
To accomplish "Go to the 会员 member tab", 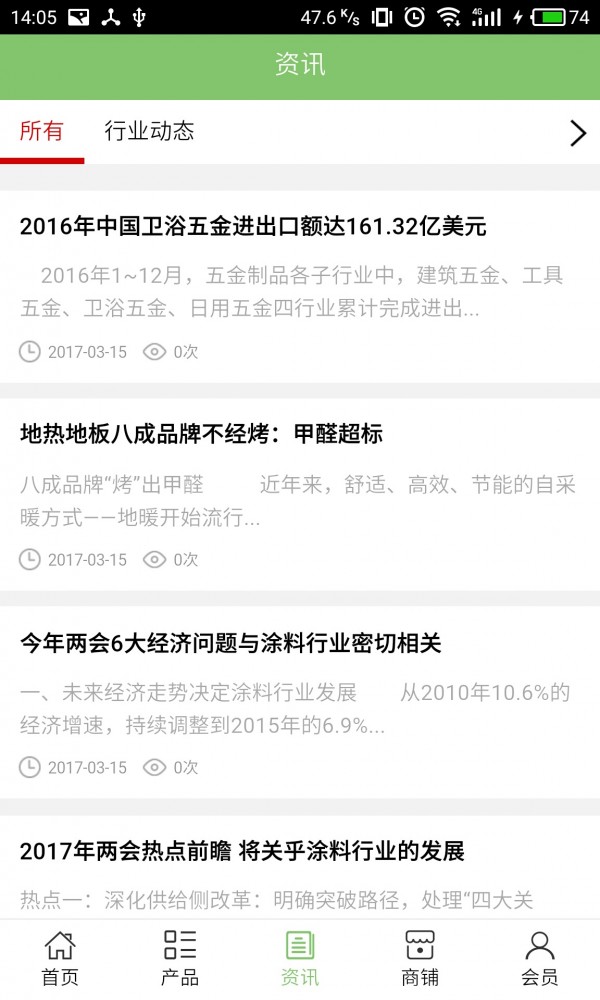I will click(540, 958).
